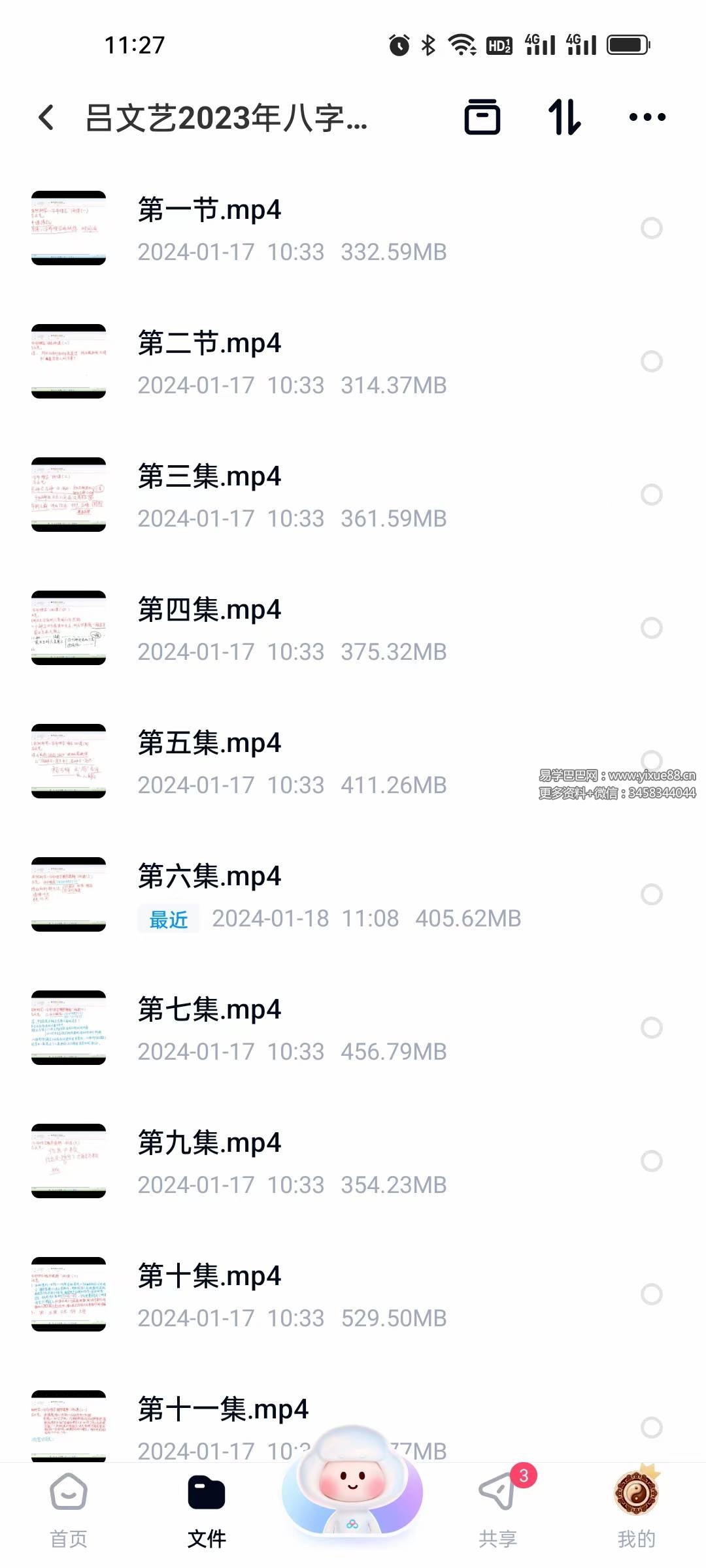Open the transfer list box icon
Viewport: 706px width, 1568px height.
484,118
